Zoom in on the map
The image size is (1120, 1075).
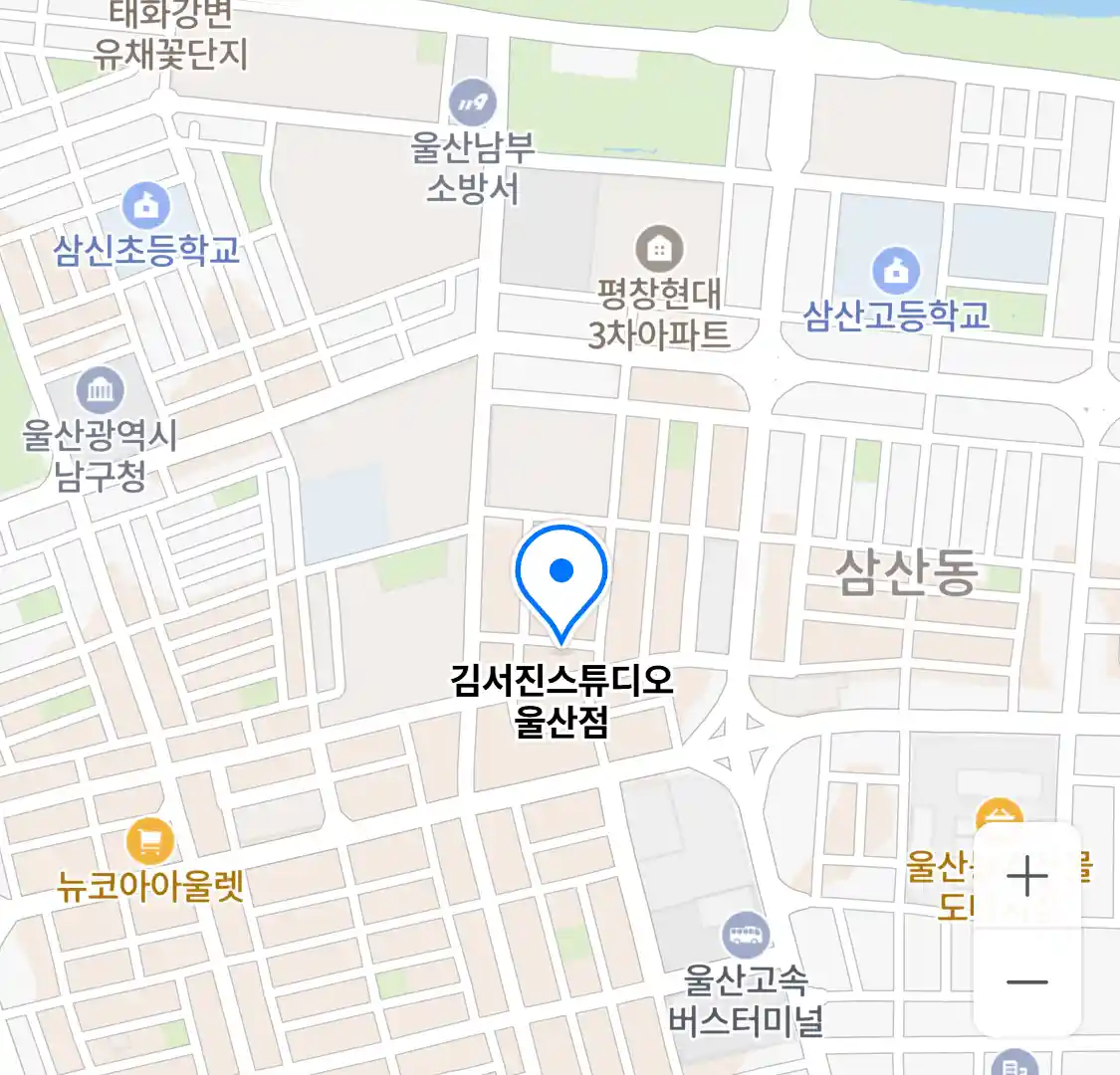1026,877
